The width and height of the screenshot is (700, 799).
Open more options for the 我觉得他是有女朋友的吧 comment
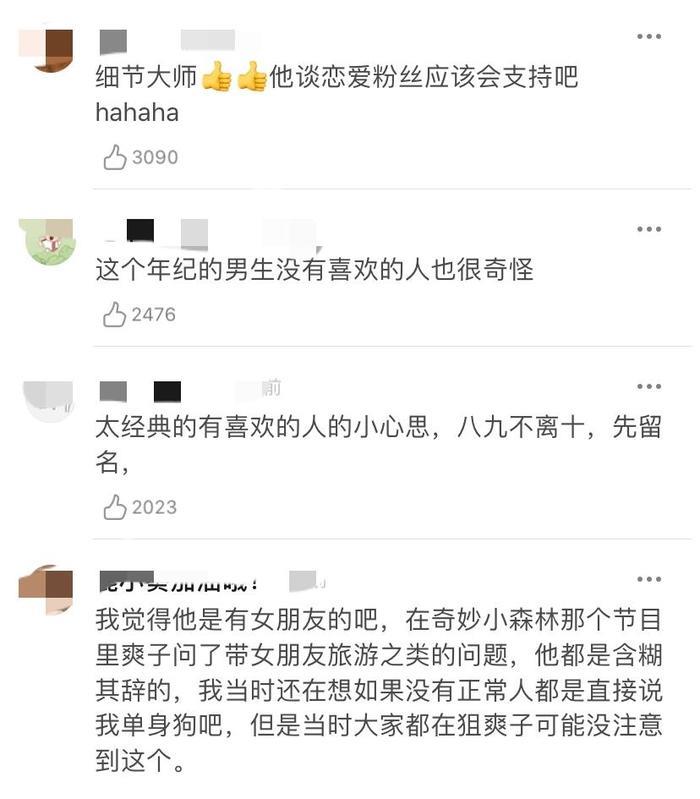coord(649,579)
